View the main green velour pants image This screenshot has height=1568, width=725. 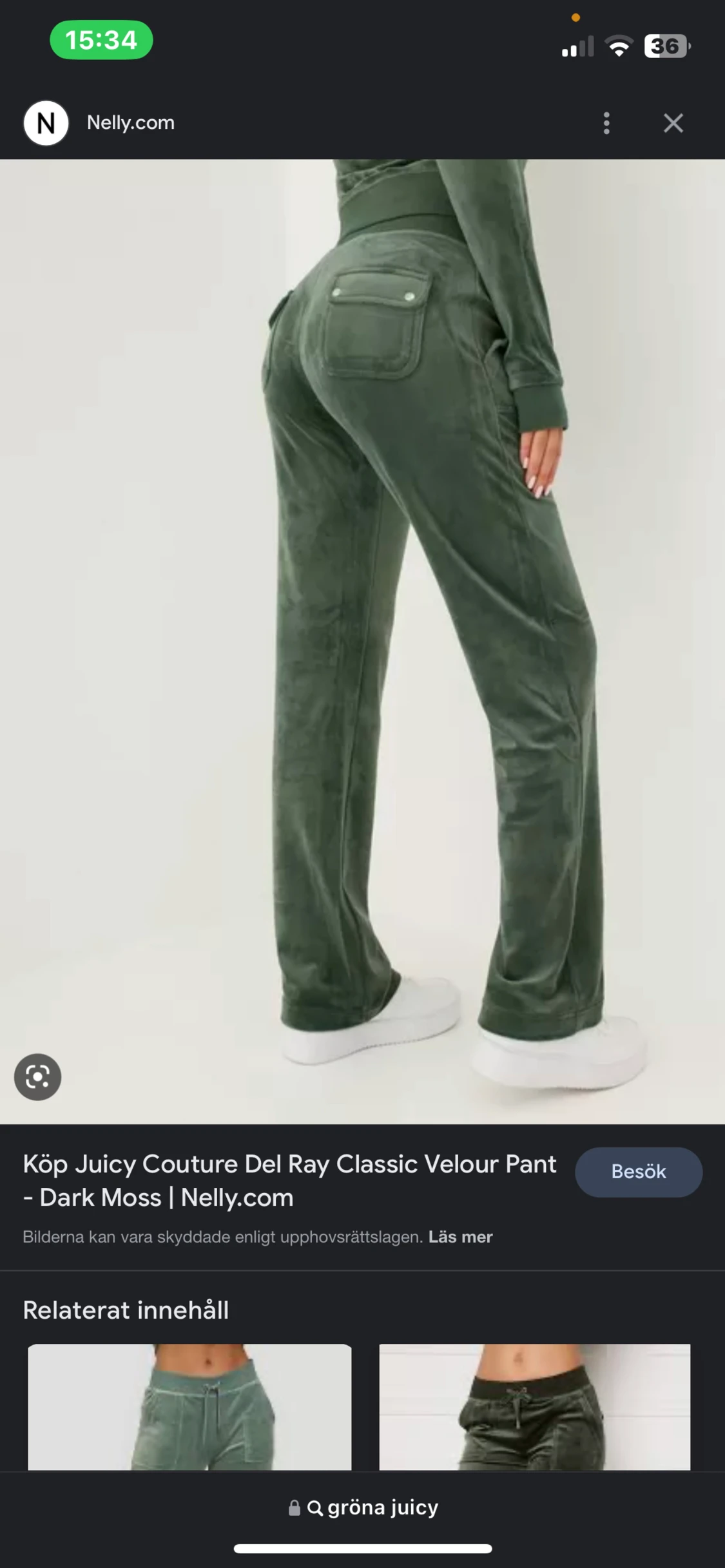[362, 641]
